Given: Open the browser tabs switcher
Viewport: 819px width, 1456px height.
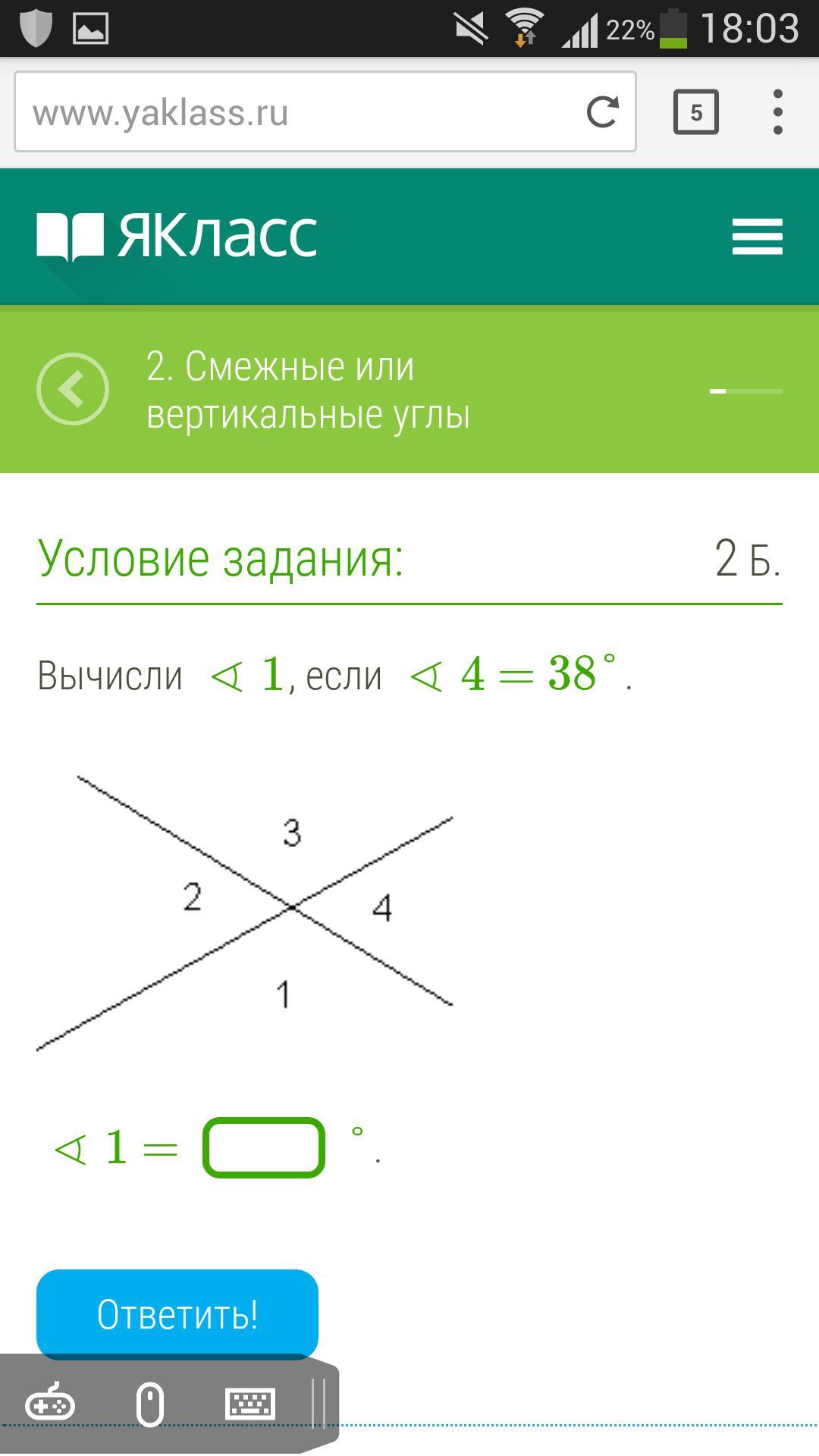Looking at the screenshot, I should pyautogui.click(x=695, y=112).
